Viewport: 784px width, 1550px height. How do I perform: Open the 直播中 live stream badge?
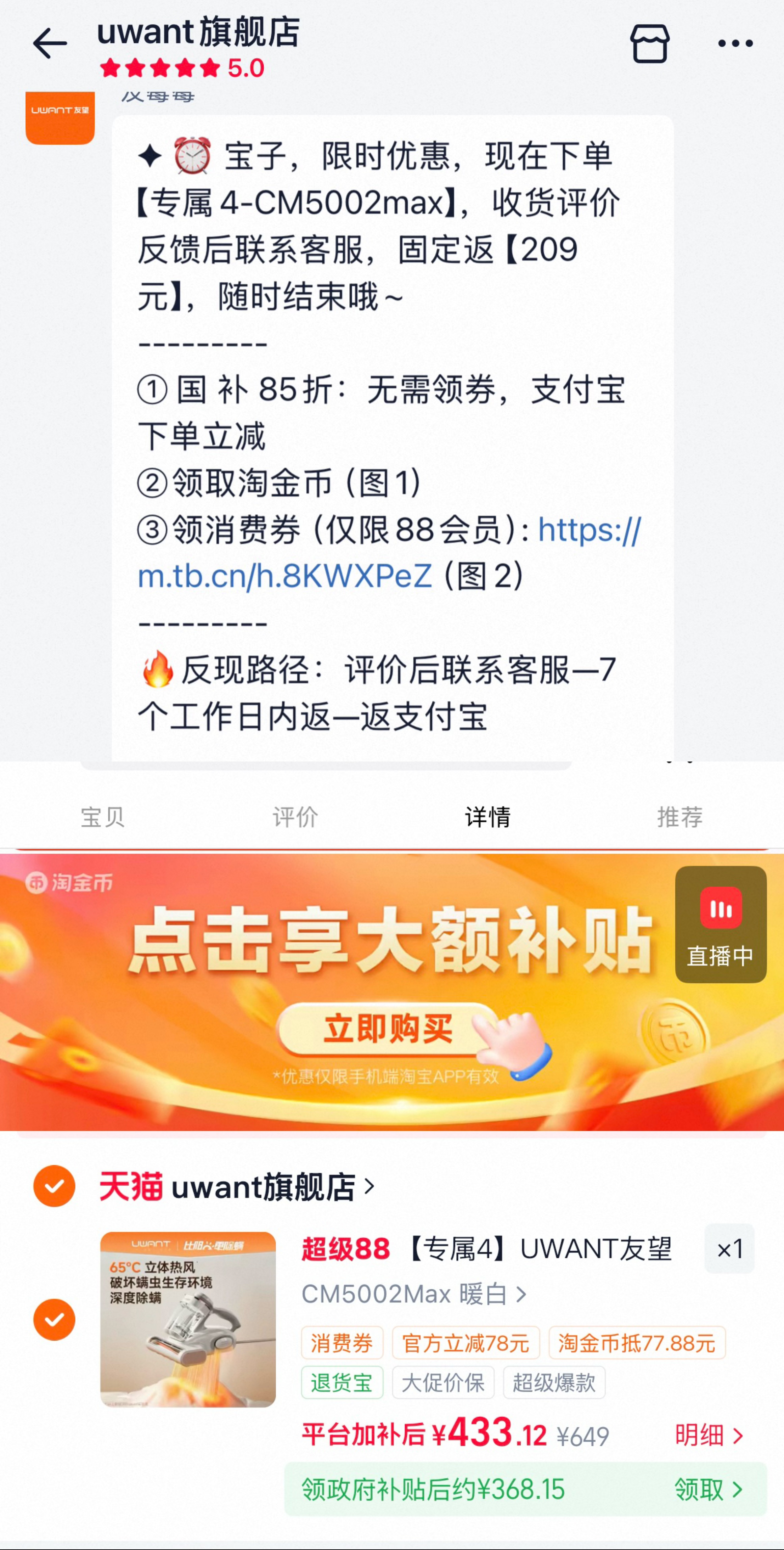(721, 925)
